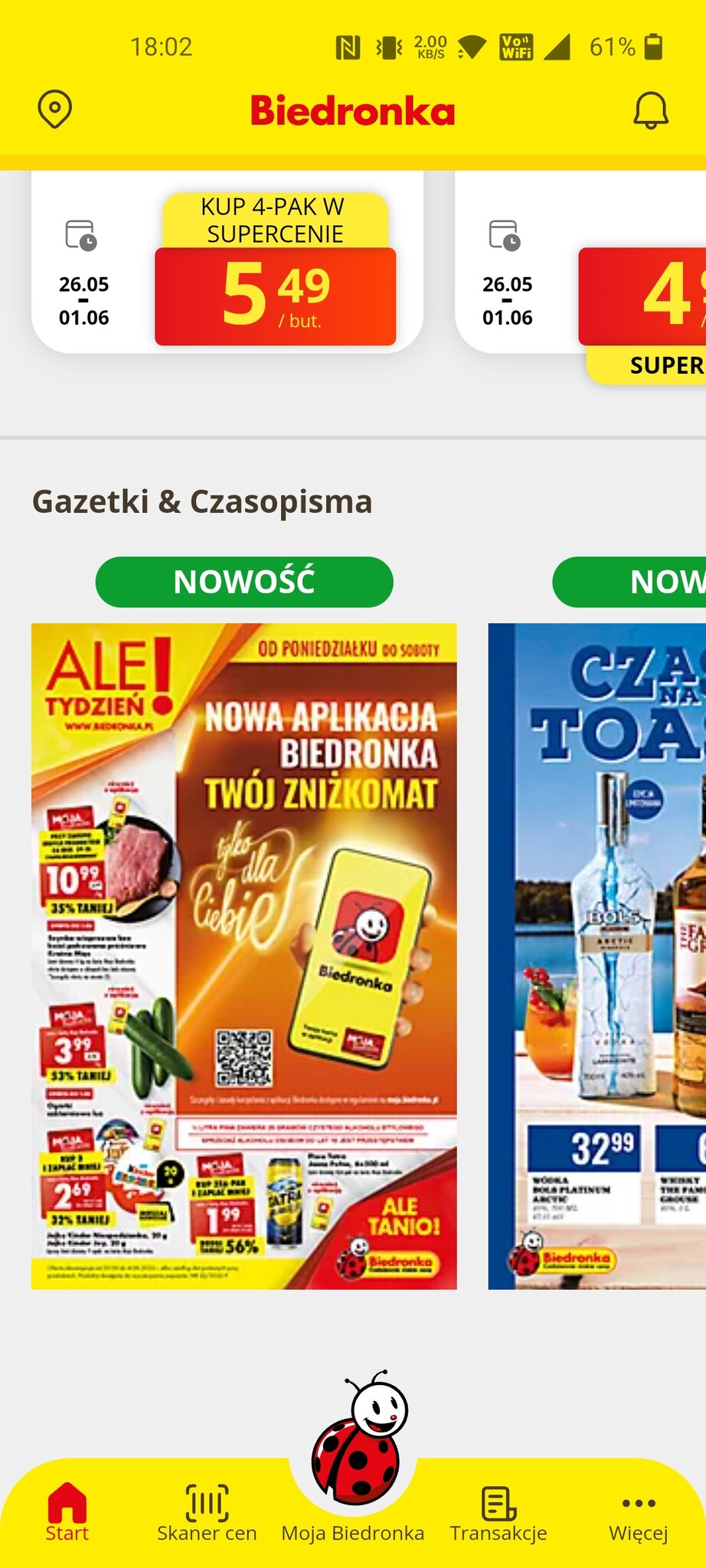Open the Więcej menu tab
Screen dimensions: 706x1568
point(638,1513)
